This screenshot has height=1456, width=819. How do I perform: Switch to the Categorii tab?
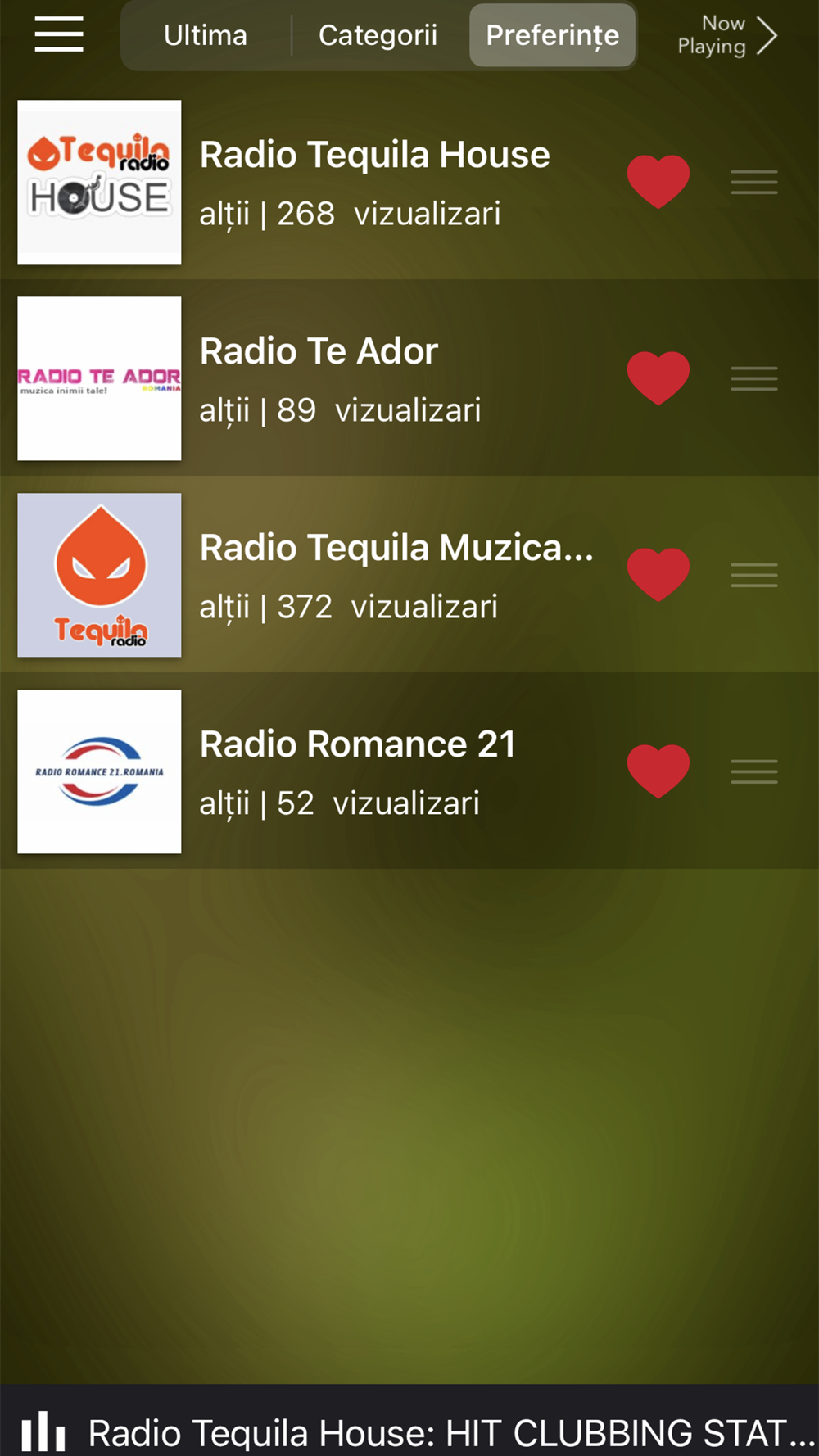click(x=378, y=35)
